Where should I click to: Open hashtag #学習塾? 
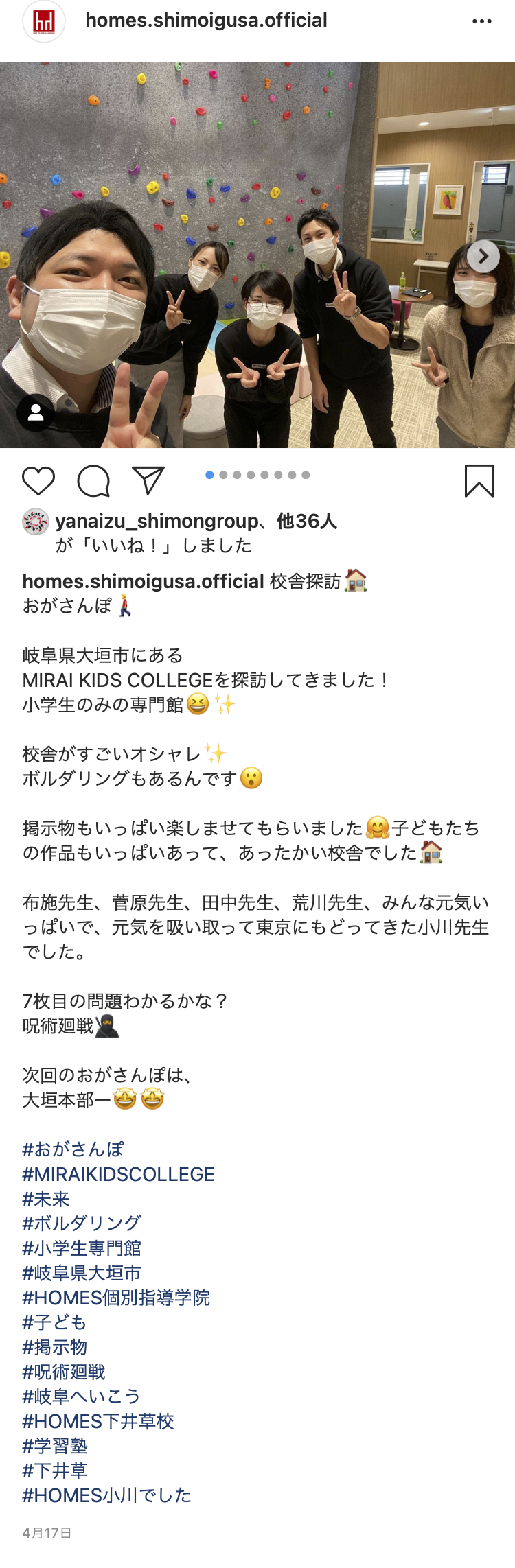(x=55, y=1446)
